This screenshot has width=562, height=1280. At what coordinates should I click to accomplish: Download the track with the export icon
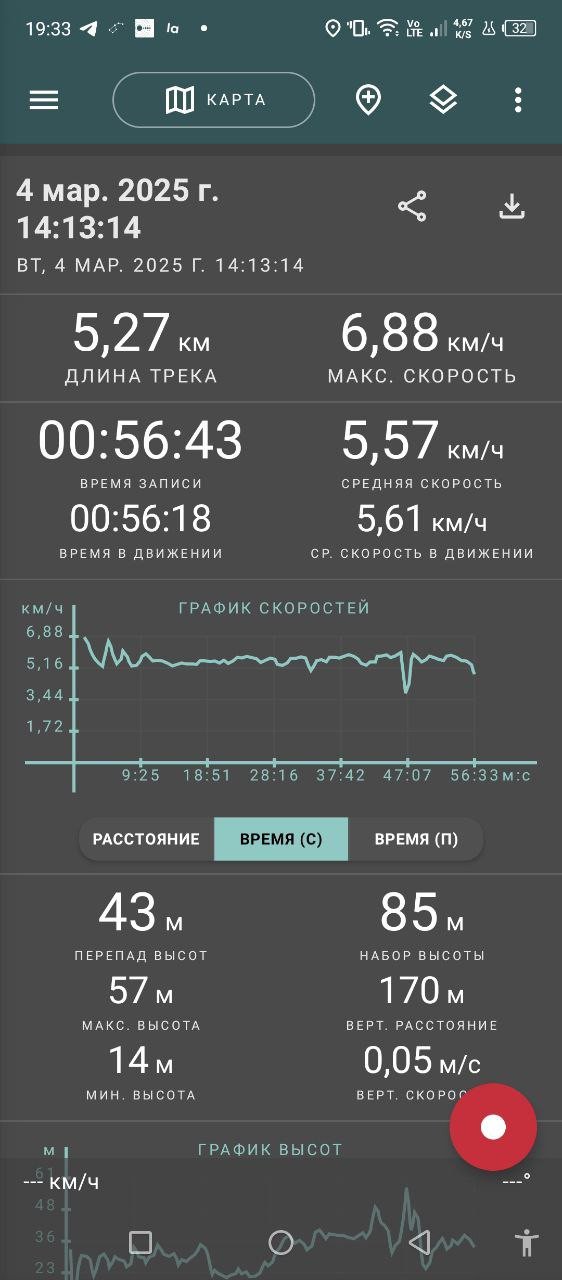[x=511, y=207]
